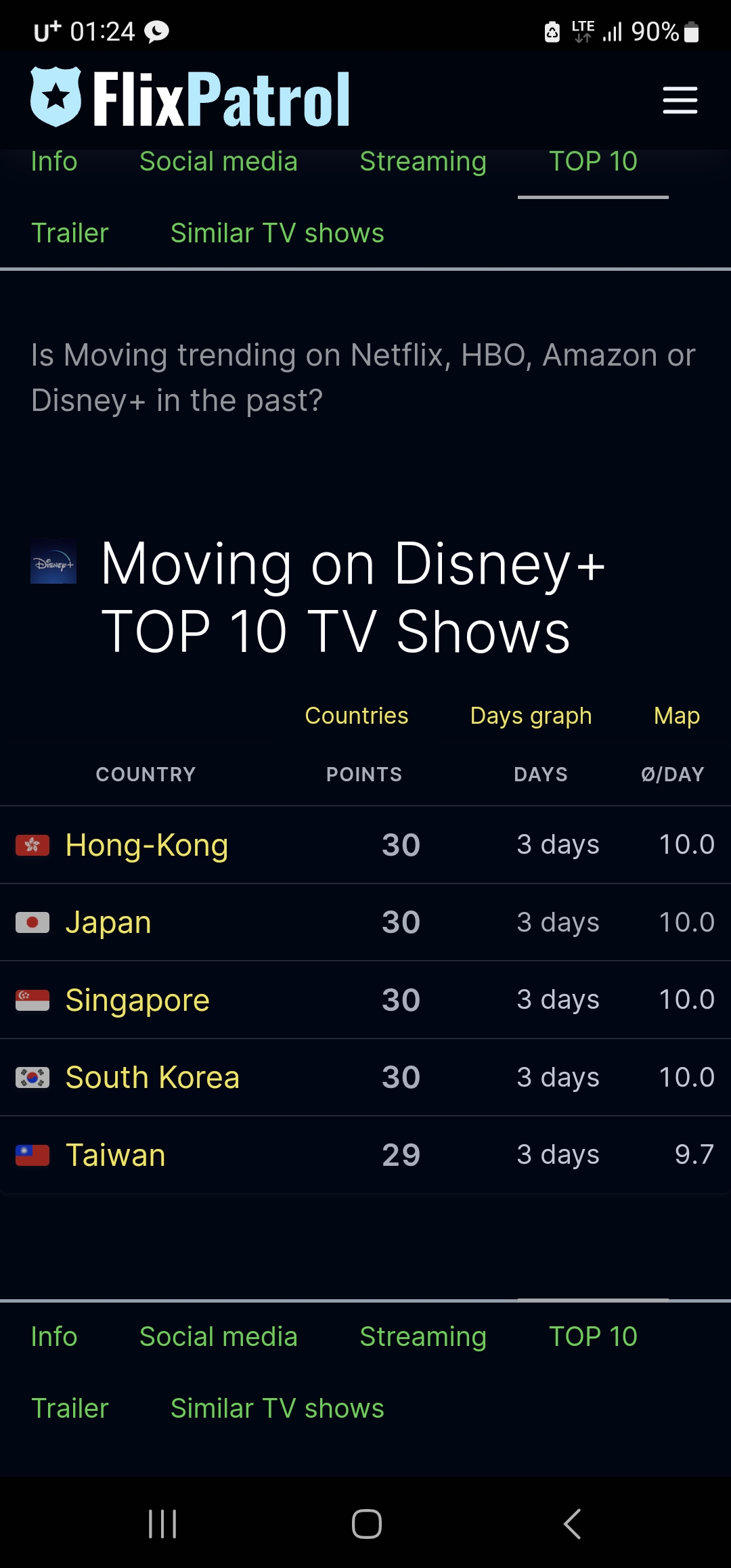Open Trailer link above the trending question
The image size is (731, 1568).
pyautogui.click(x=70, y=233)
